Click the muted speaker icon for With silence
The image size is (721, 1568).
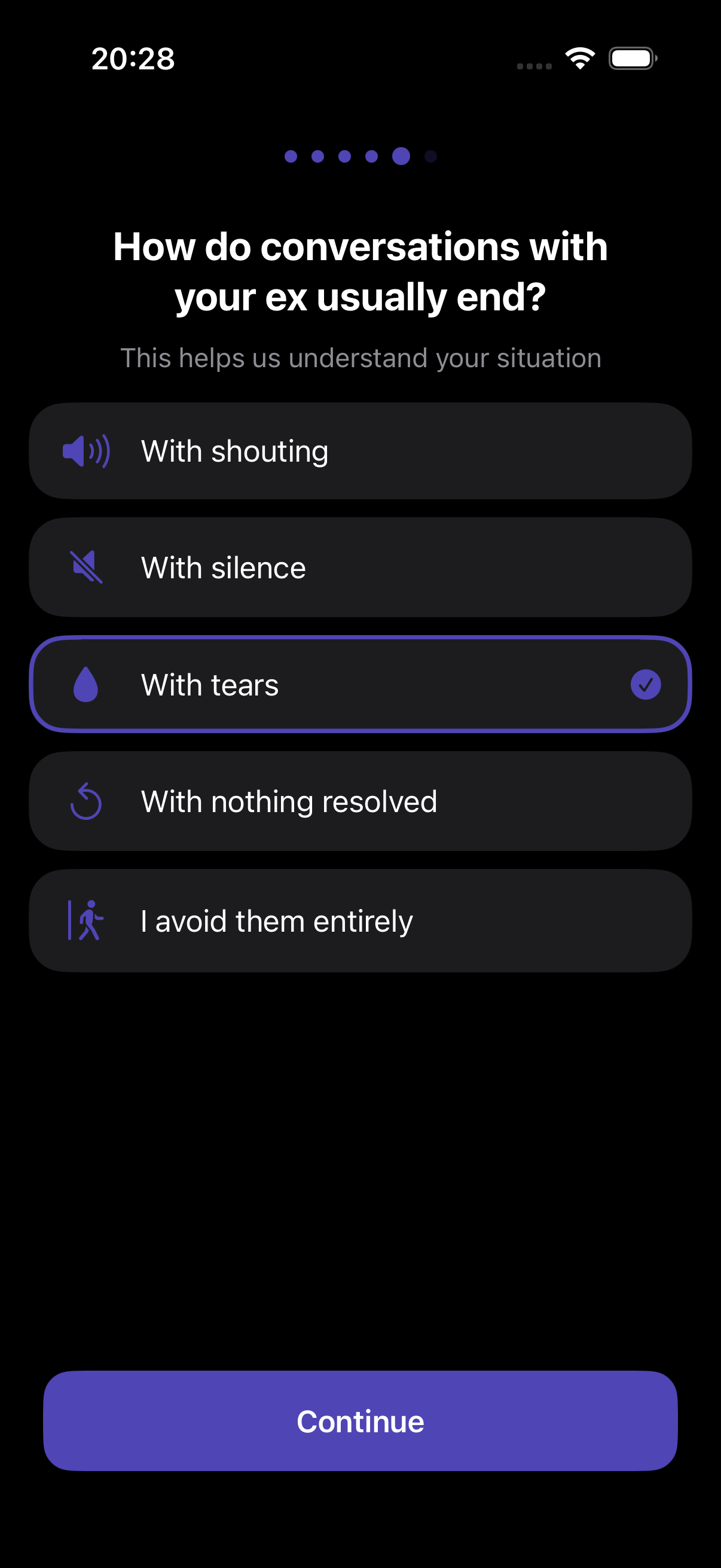point(85,566)
